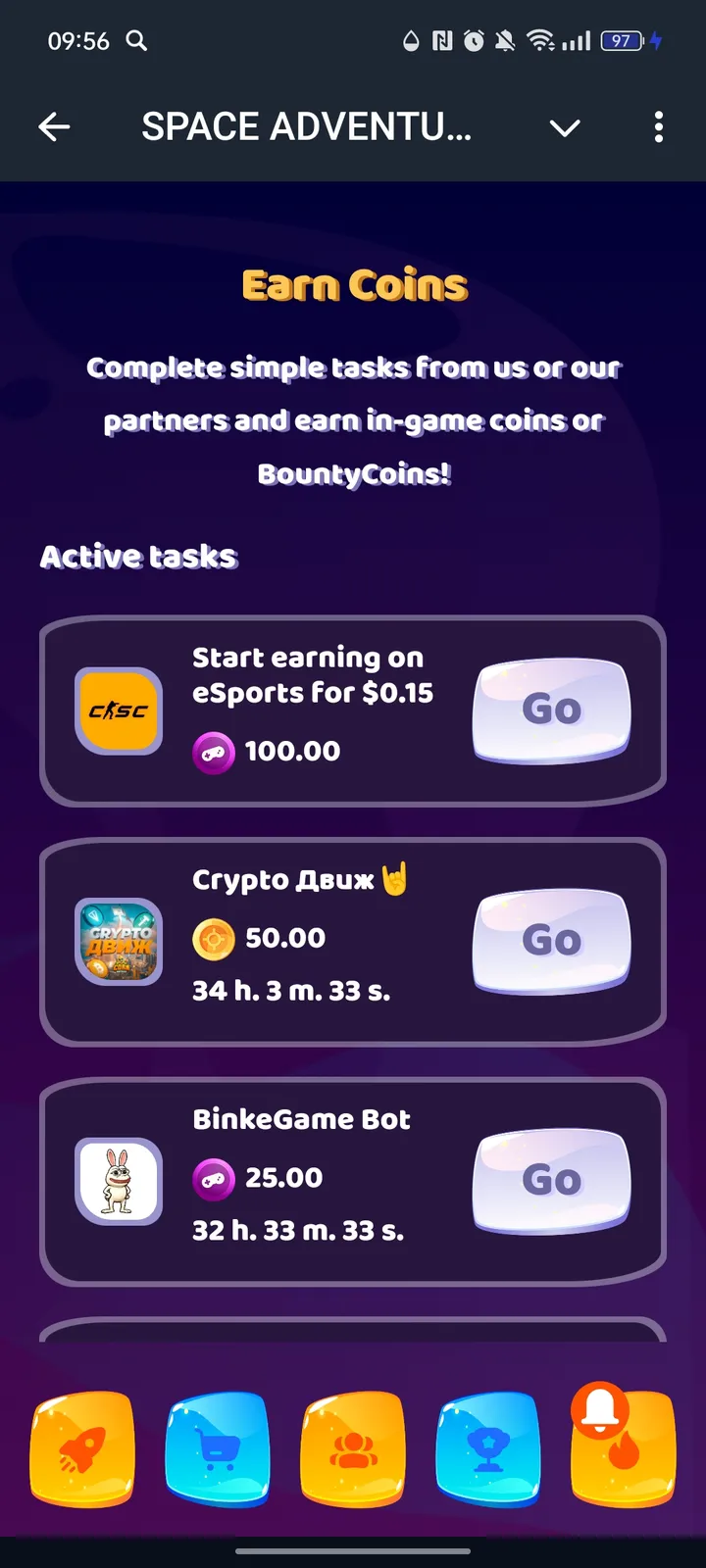Switch to the rocket tab

pyautogui.click(x=83, y=1448)
